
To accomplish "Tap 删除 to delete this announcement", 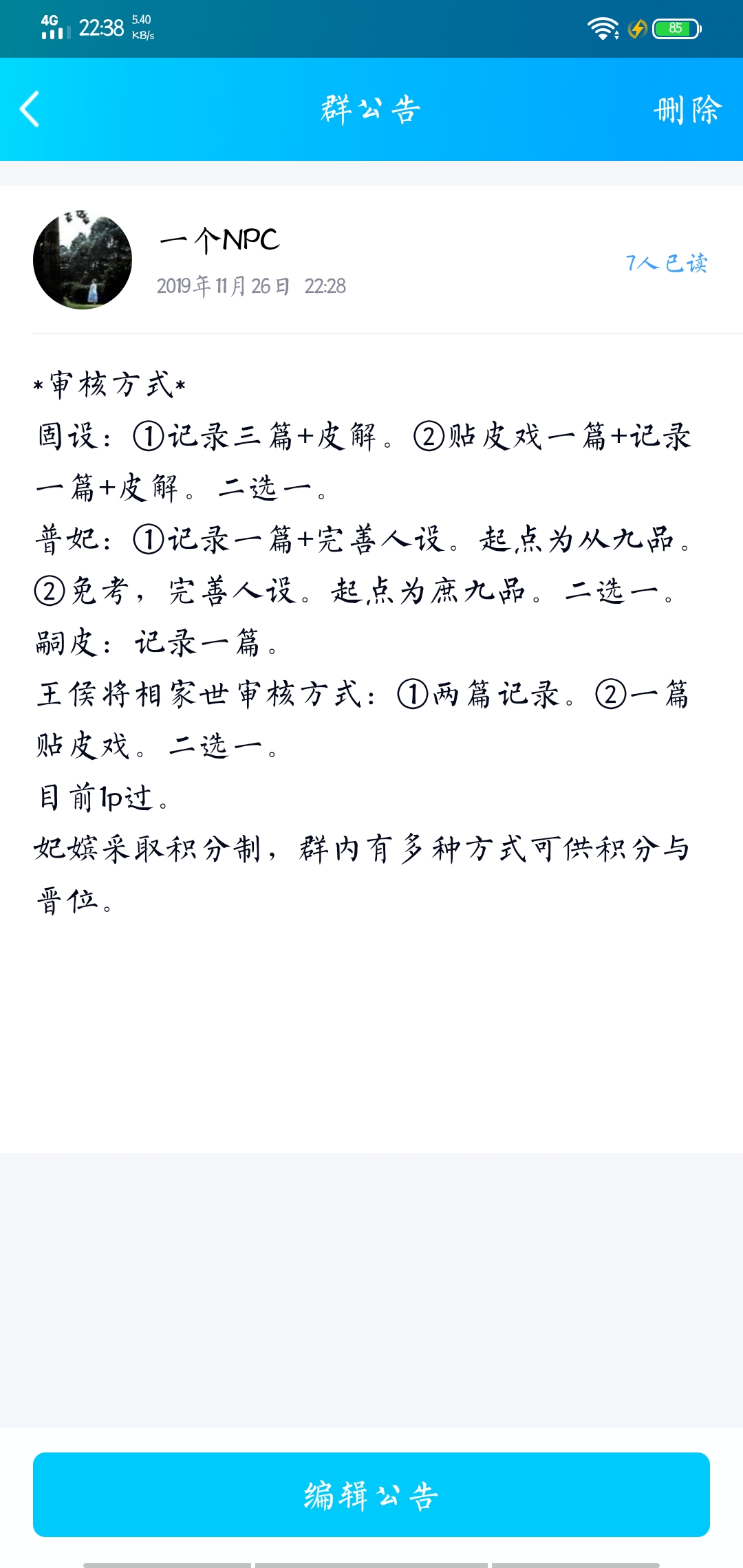I will [687, 109].
